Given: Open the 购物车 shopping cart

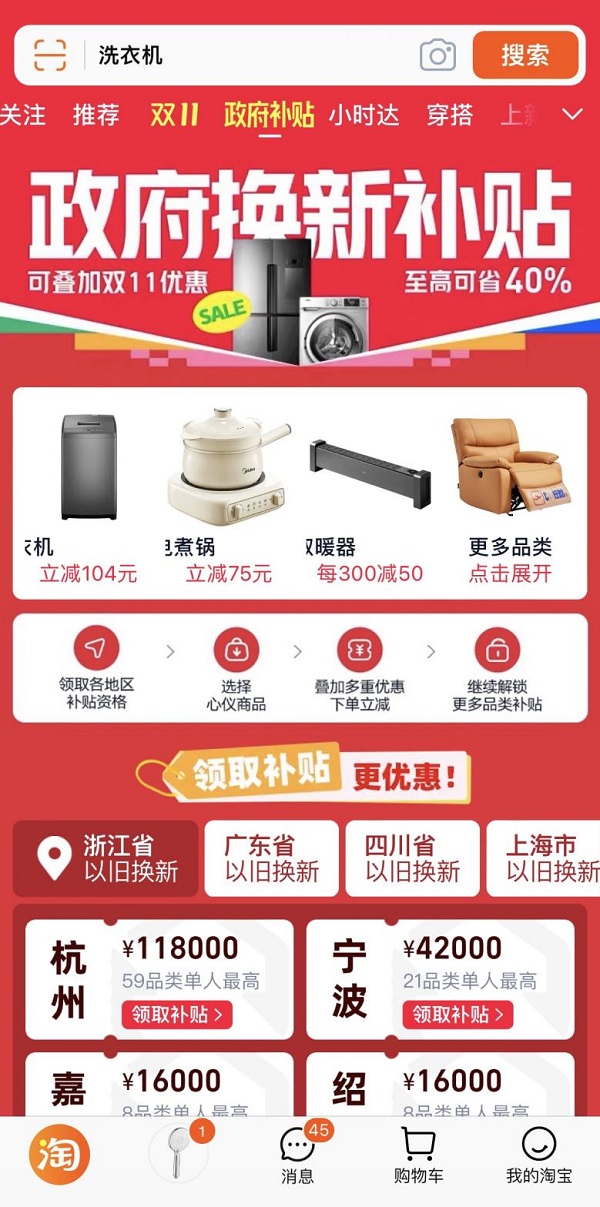Looking at the screenshot, I should click(418, 1157).
